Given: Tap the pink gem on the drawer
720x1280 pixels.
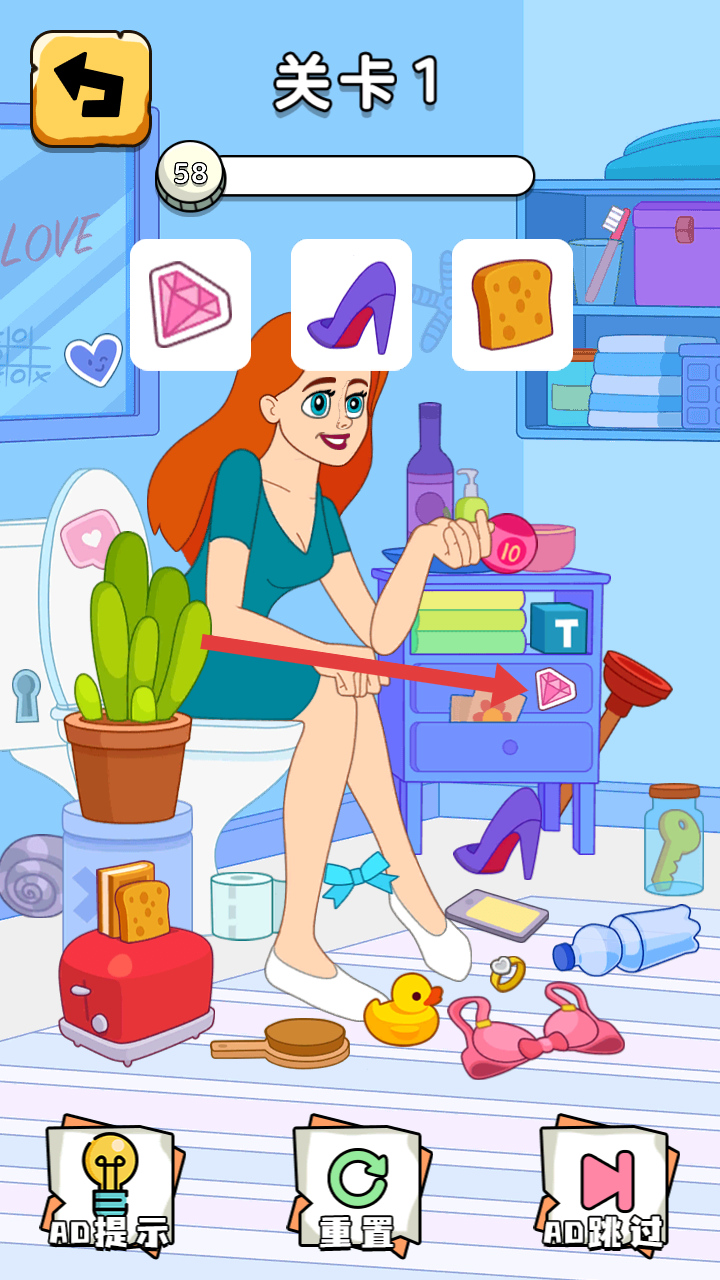Looking at the screenshot, I should [x=554, y=689].
